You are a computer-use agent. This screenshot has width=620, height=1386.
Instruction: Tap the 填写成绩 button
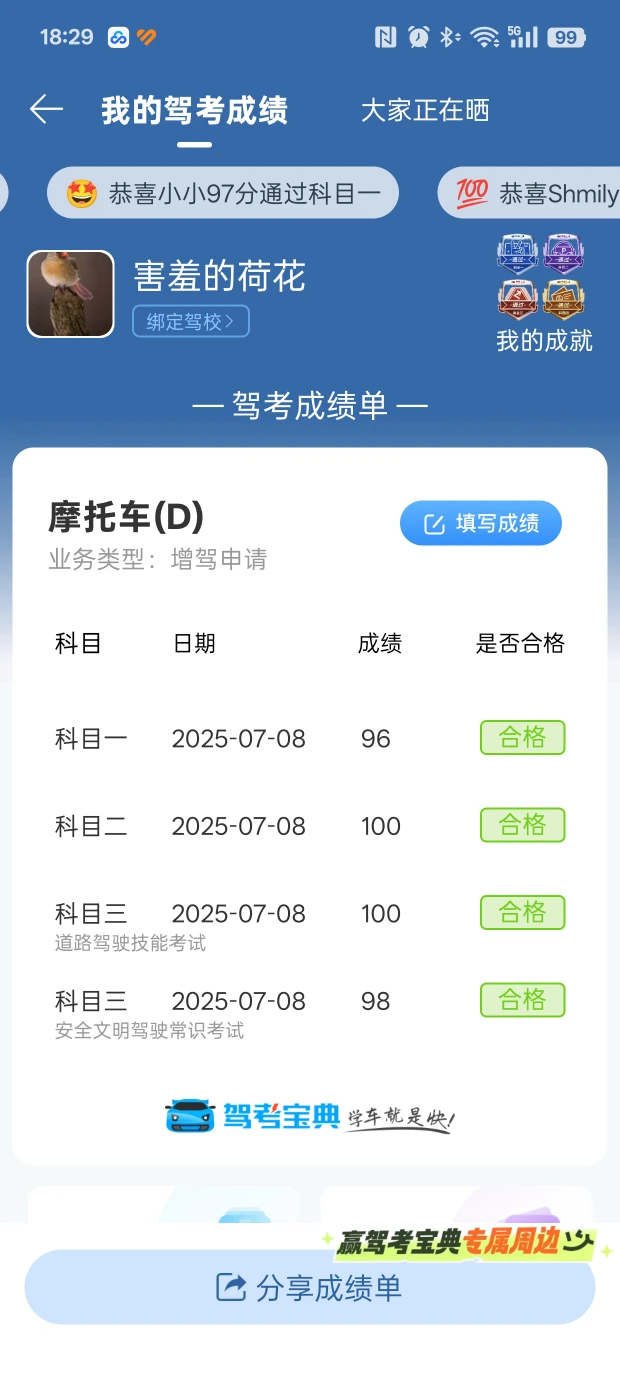click(481, 523)
